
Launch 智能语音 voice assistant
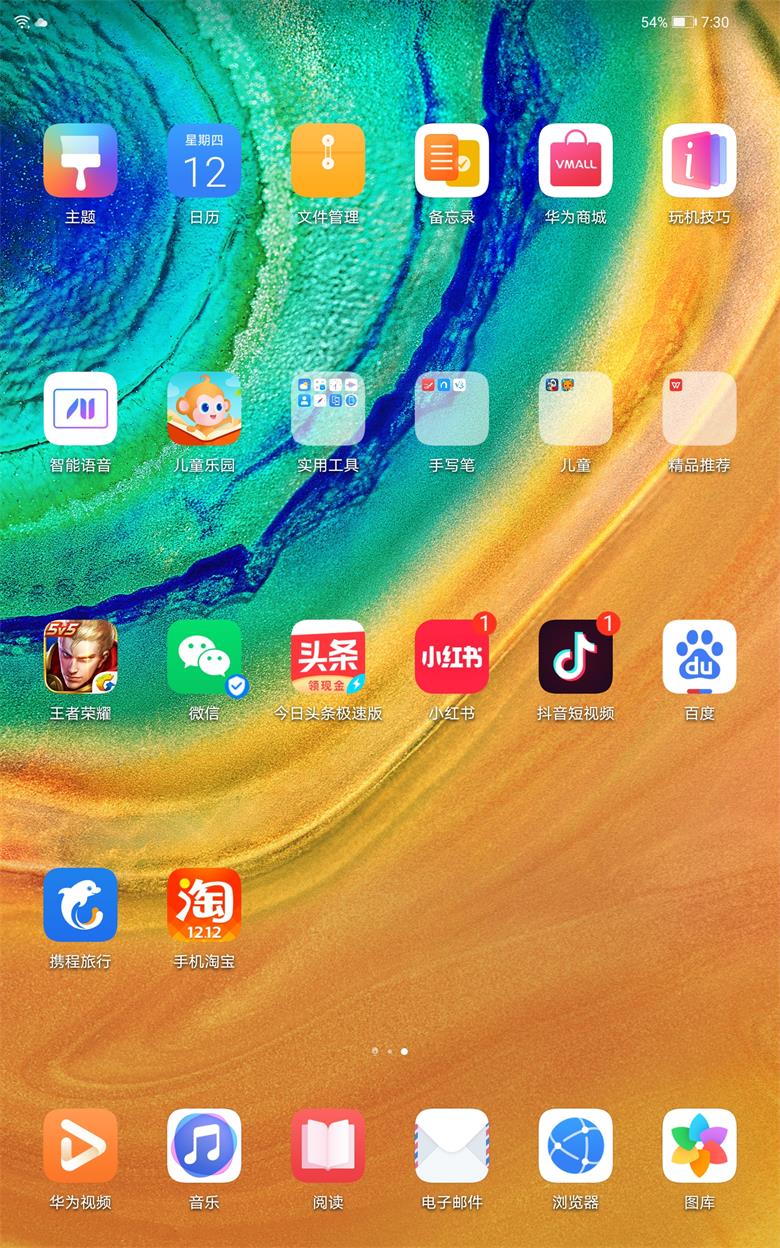[80, 408]
